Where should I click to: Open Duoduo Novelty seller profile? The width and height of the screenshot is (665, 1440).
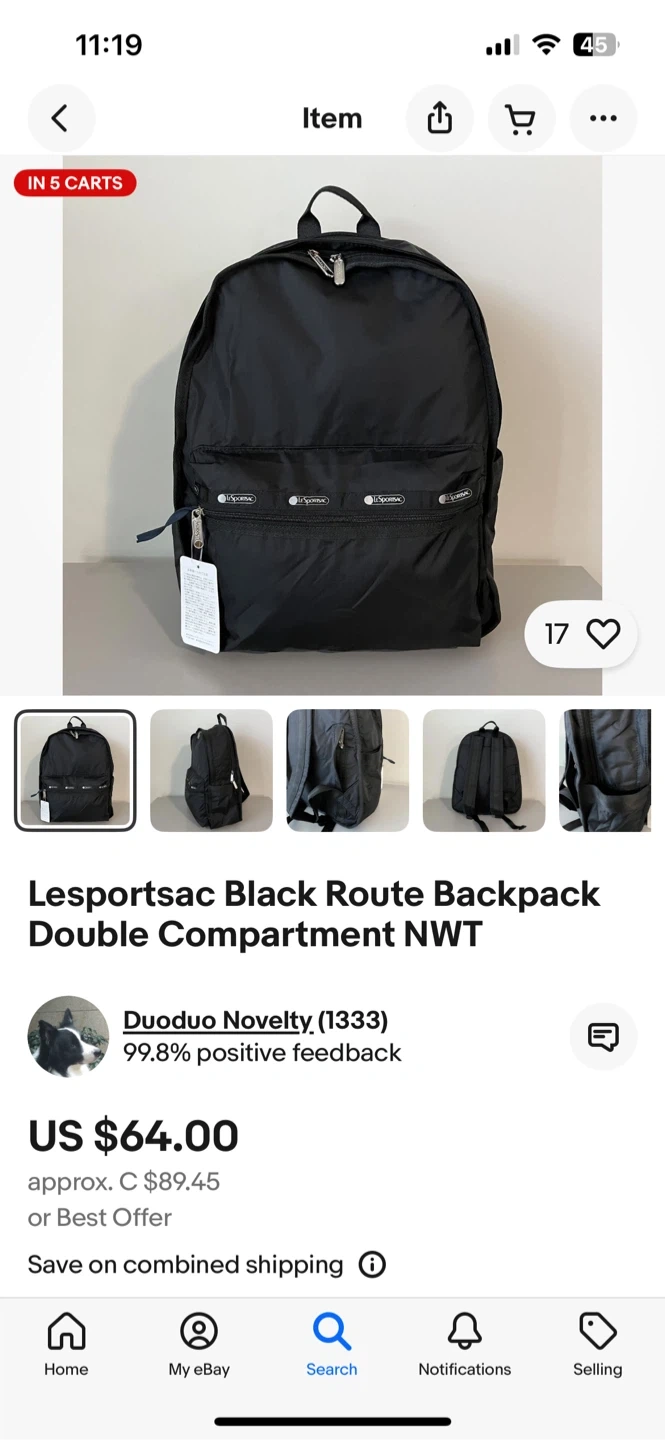(218, 1020)
